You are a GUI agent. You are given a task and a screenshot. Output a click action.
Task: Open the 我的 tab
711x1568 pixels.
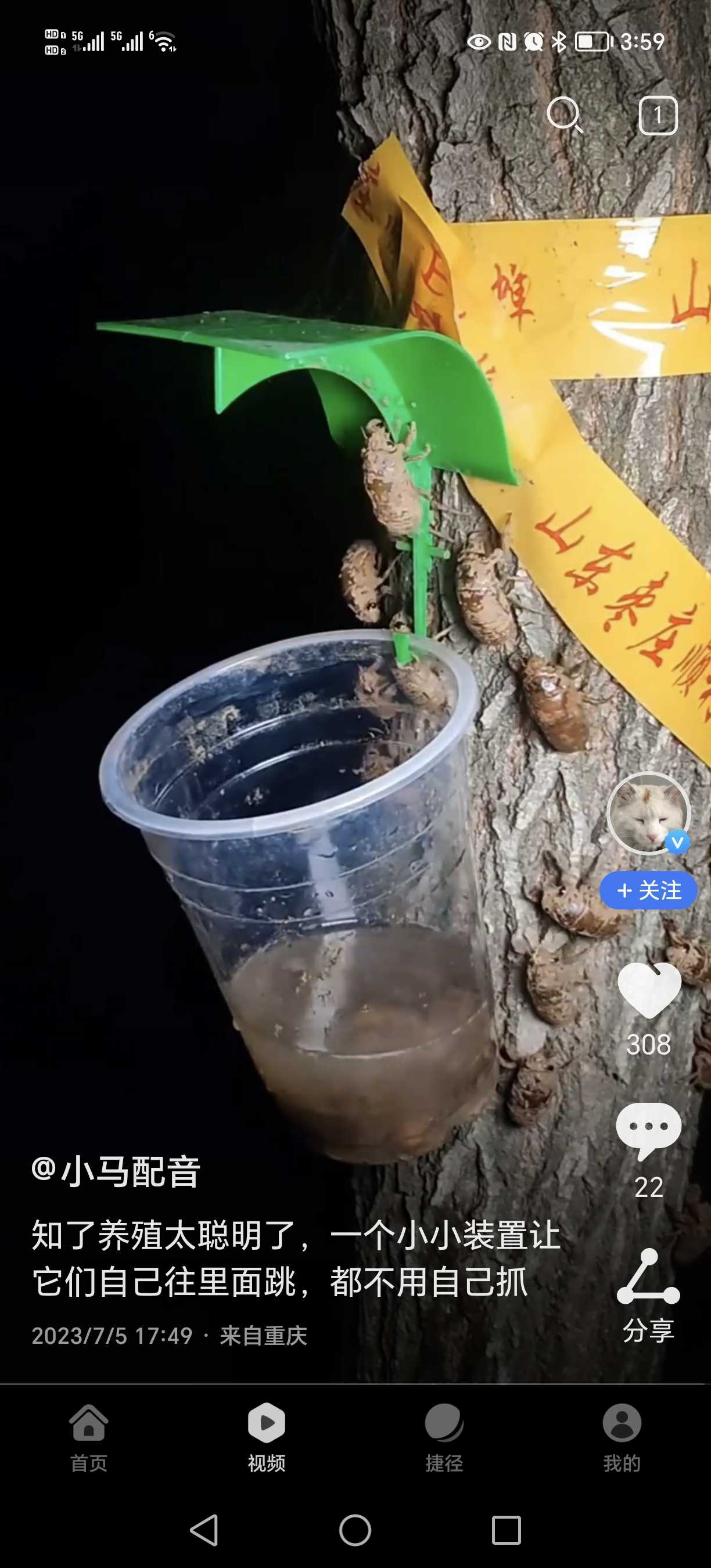[622, 1438]
